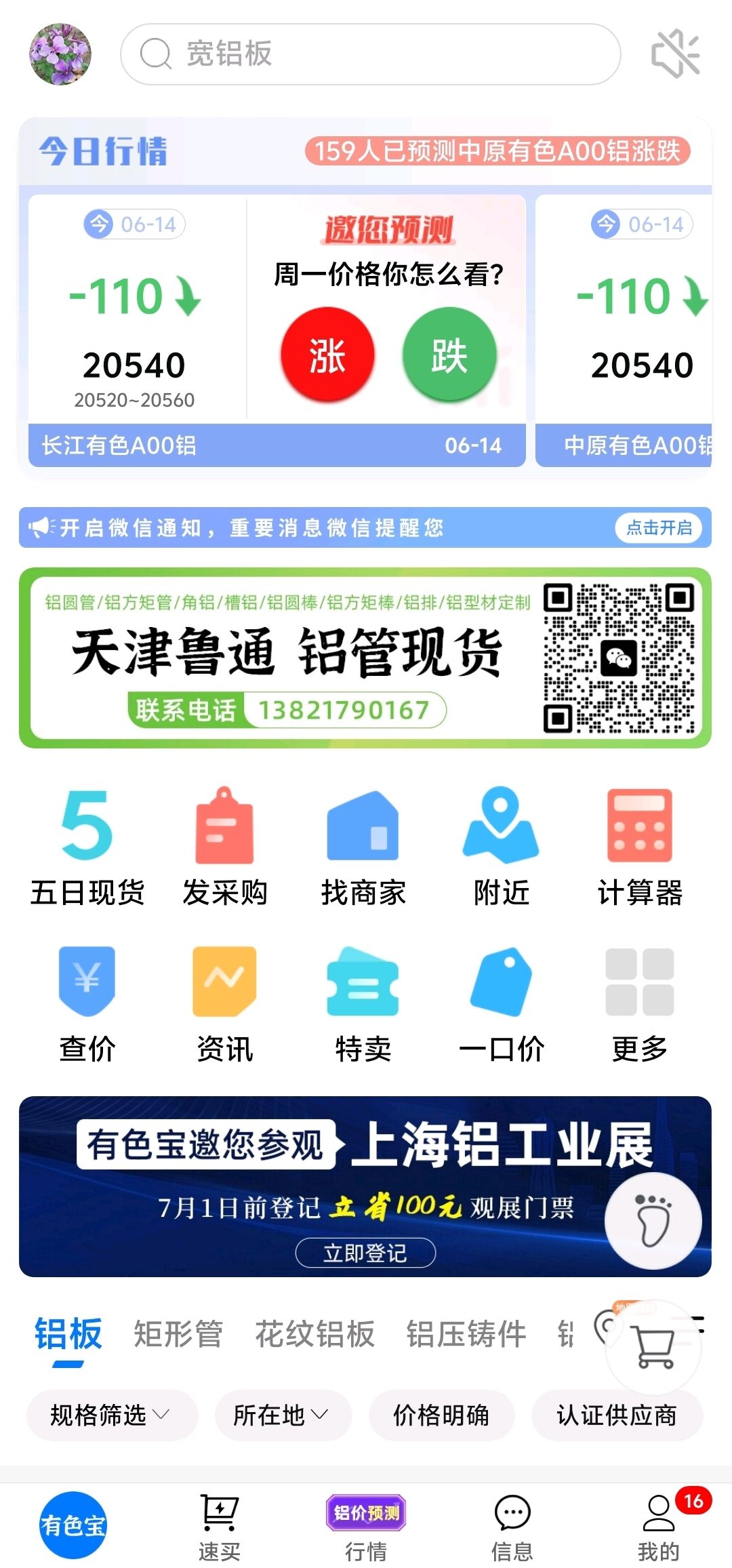The height and width of the screenshot is (1568, 732).
Task: Expand 规格筛选 filter dropdown
Action: pyautogui.click(x=112, y=1415)
